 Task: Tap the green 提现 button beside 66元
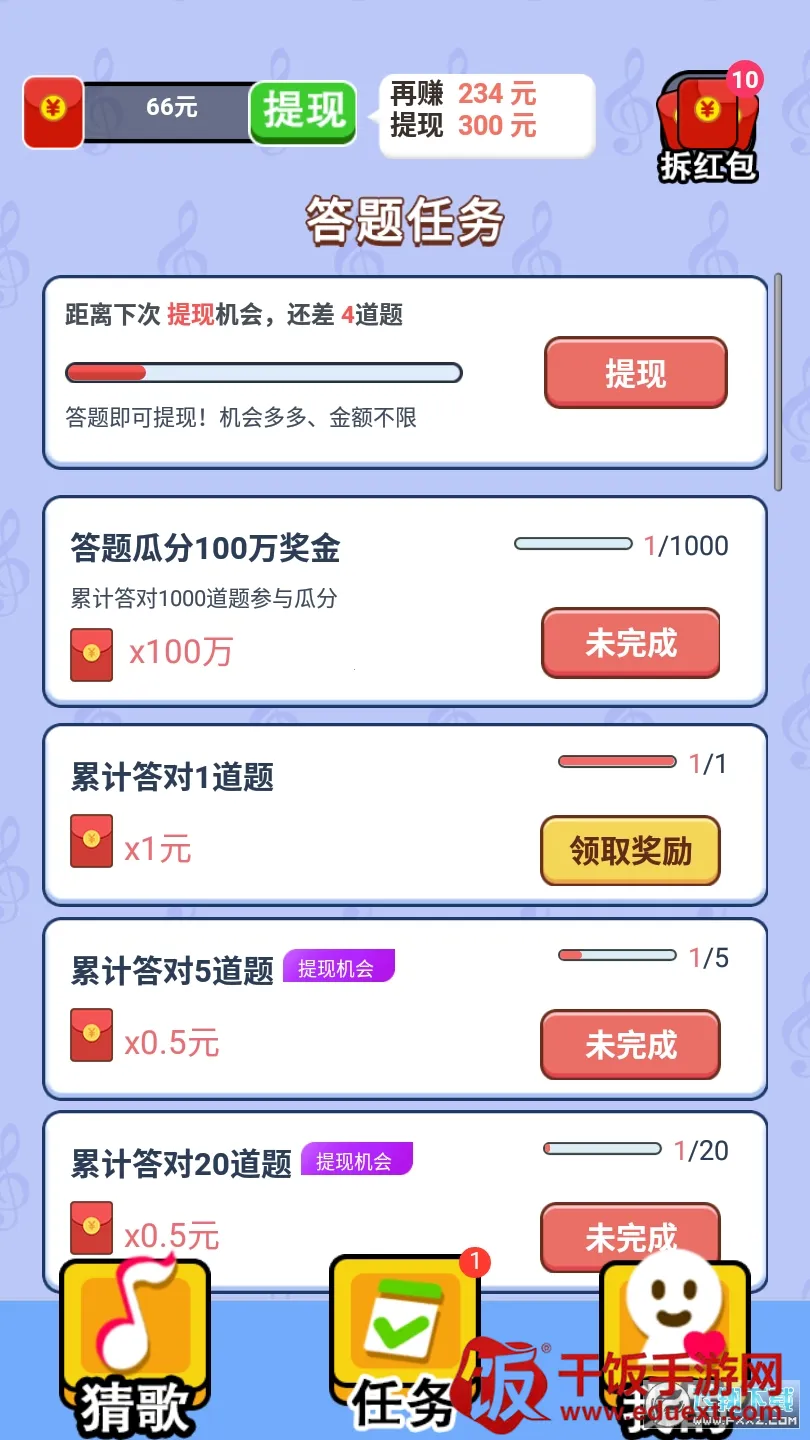point(303,112)
